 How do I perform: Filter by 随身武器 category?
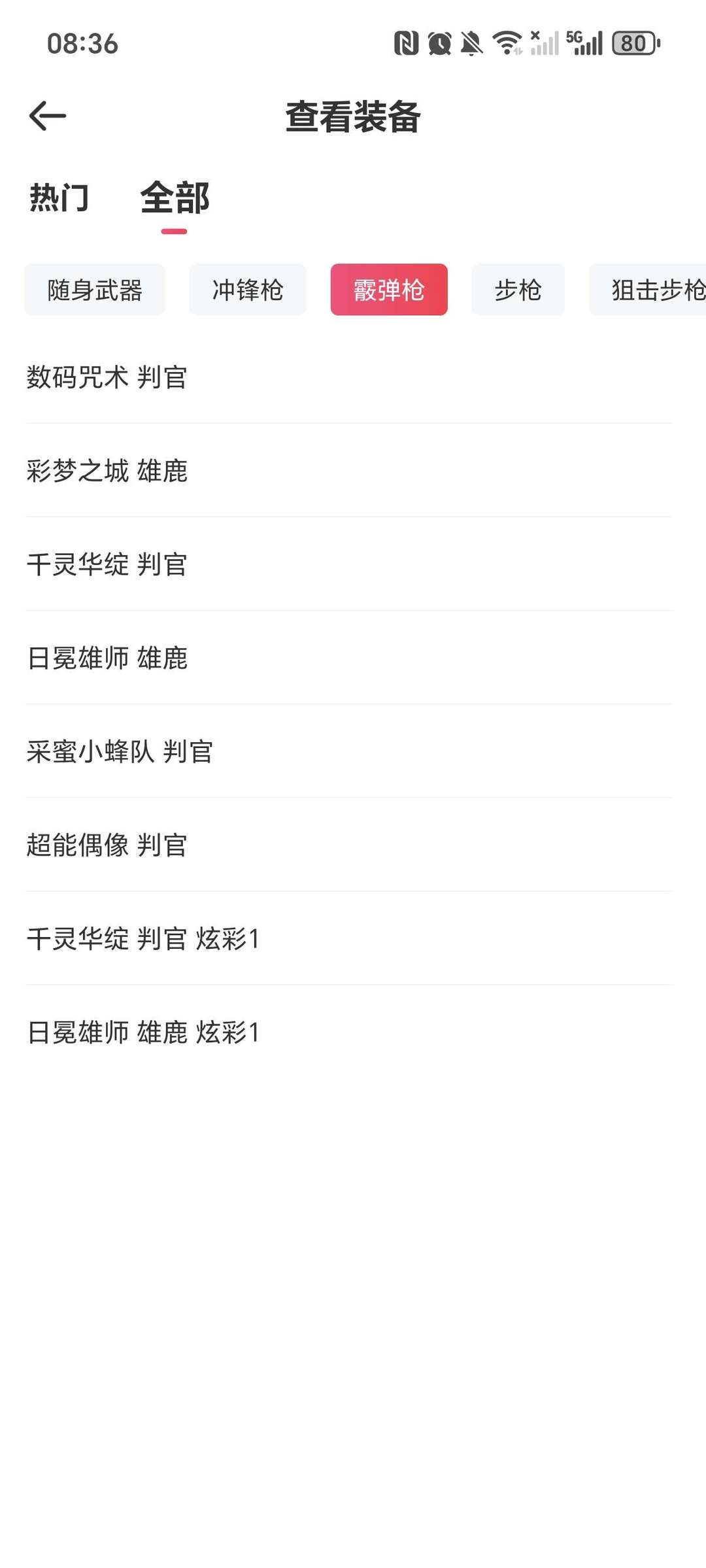[x=95, y=290]
